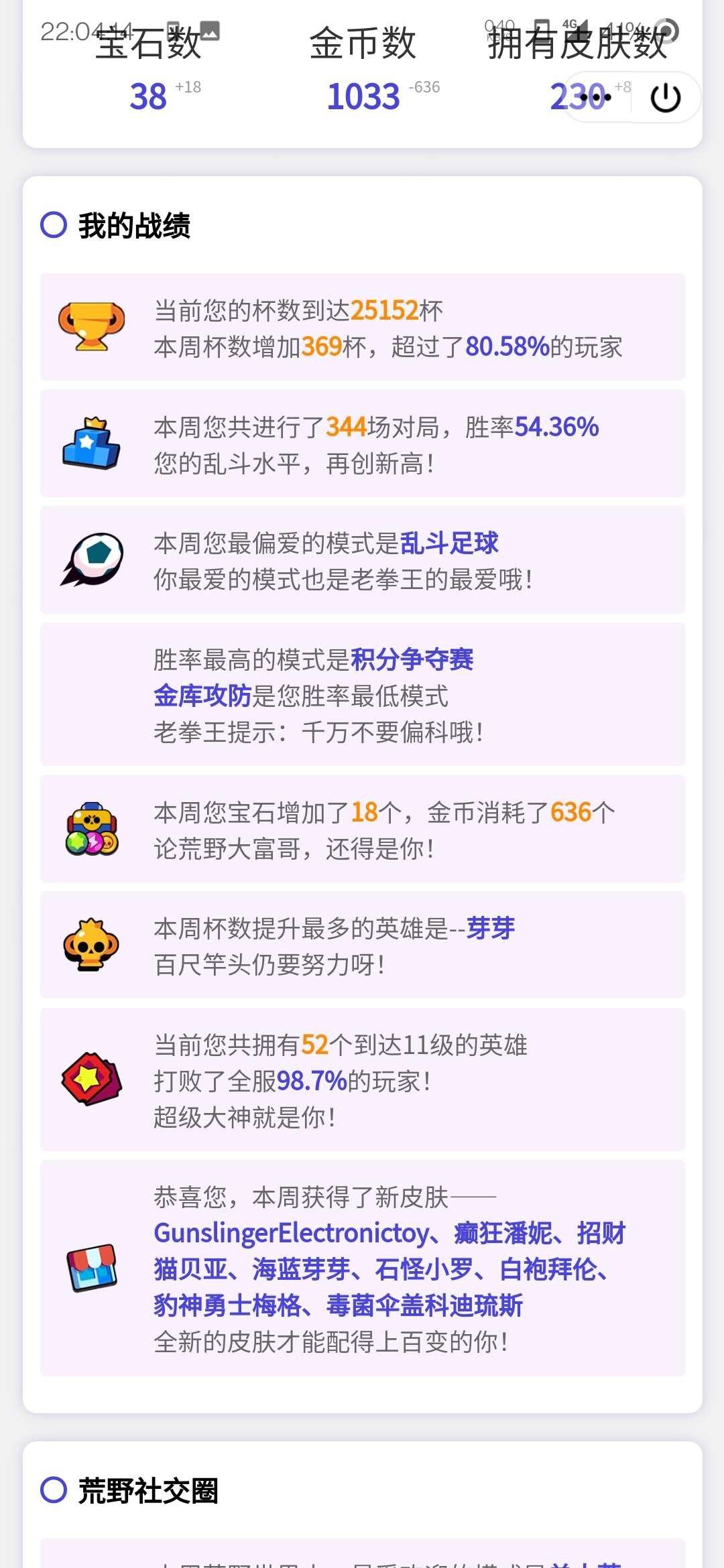Viewport: 724px width, 1568px height.
Task: Open the 积分争夺赛 mode link
Action: pyautogui.click(x=412, y=660)
